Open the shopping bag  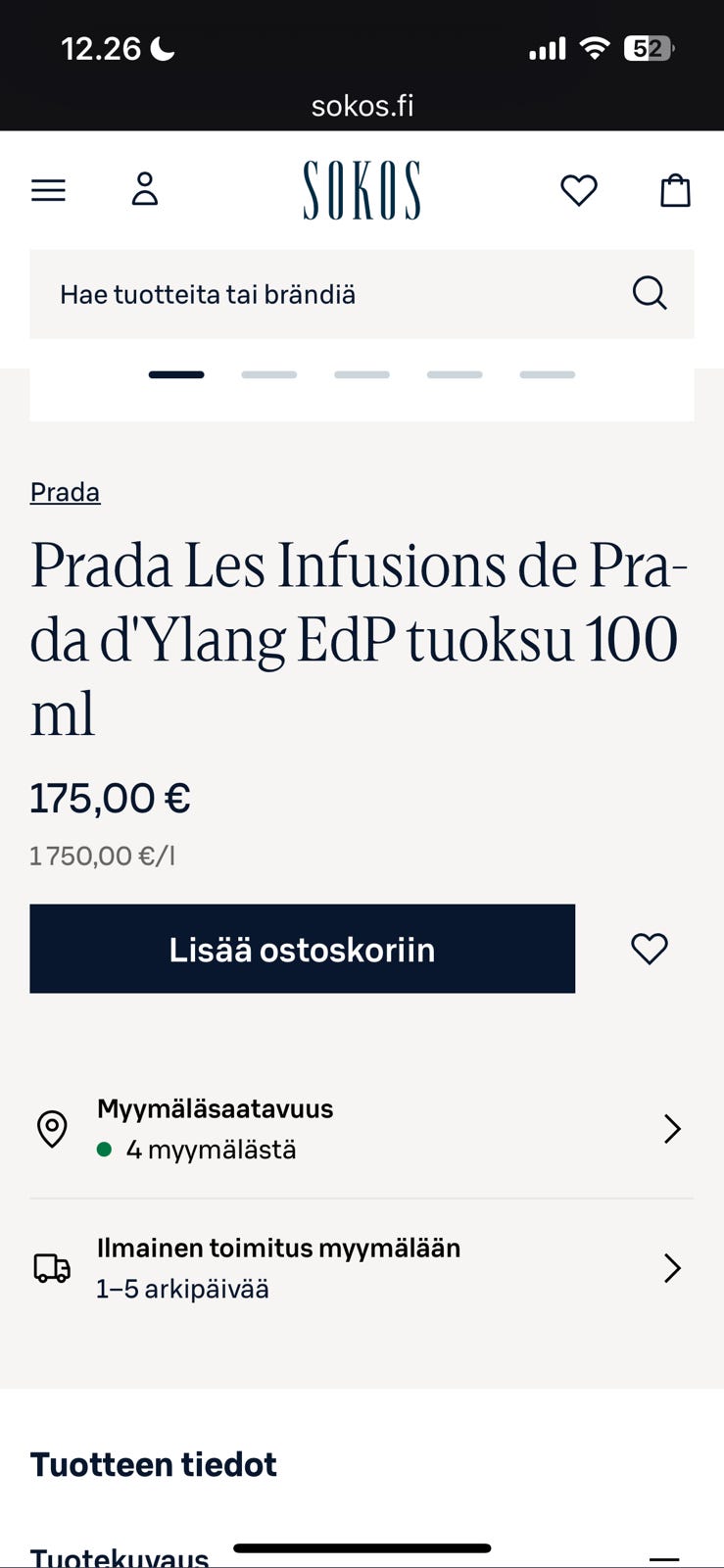pos(675,190)
